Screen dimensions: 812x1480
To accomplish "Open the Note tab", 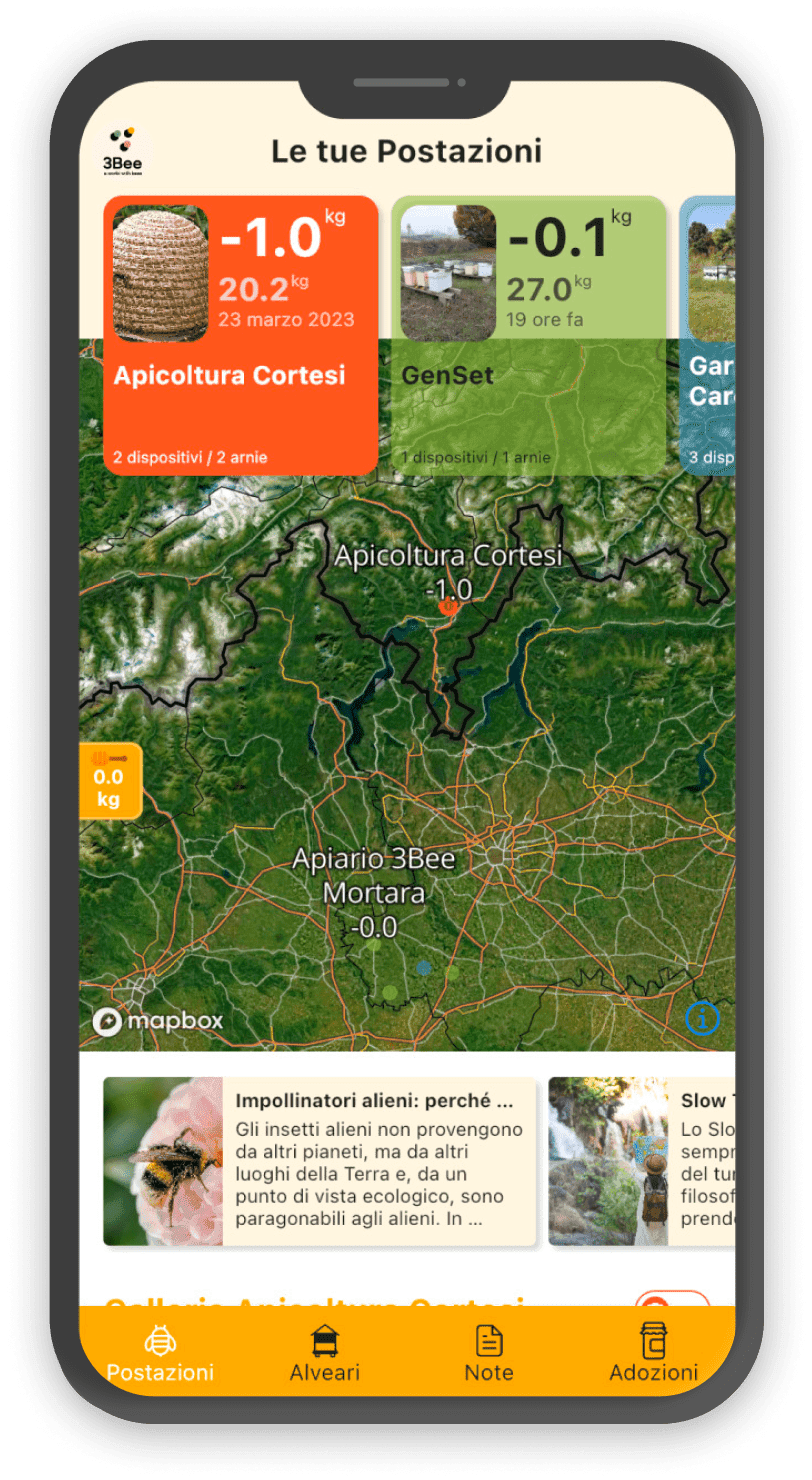I will pyautogui.click(x=489, y=1353).
